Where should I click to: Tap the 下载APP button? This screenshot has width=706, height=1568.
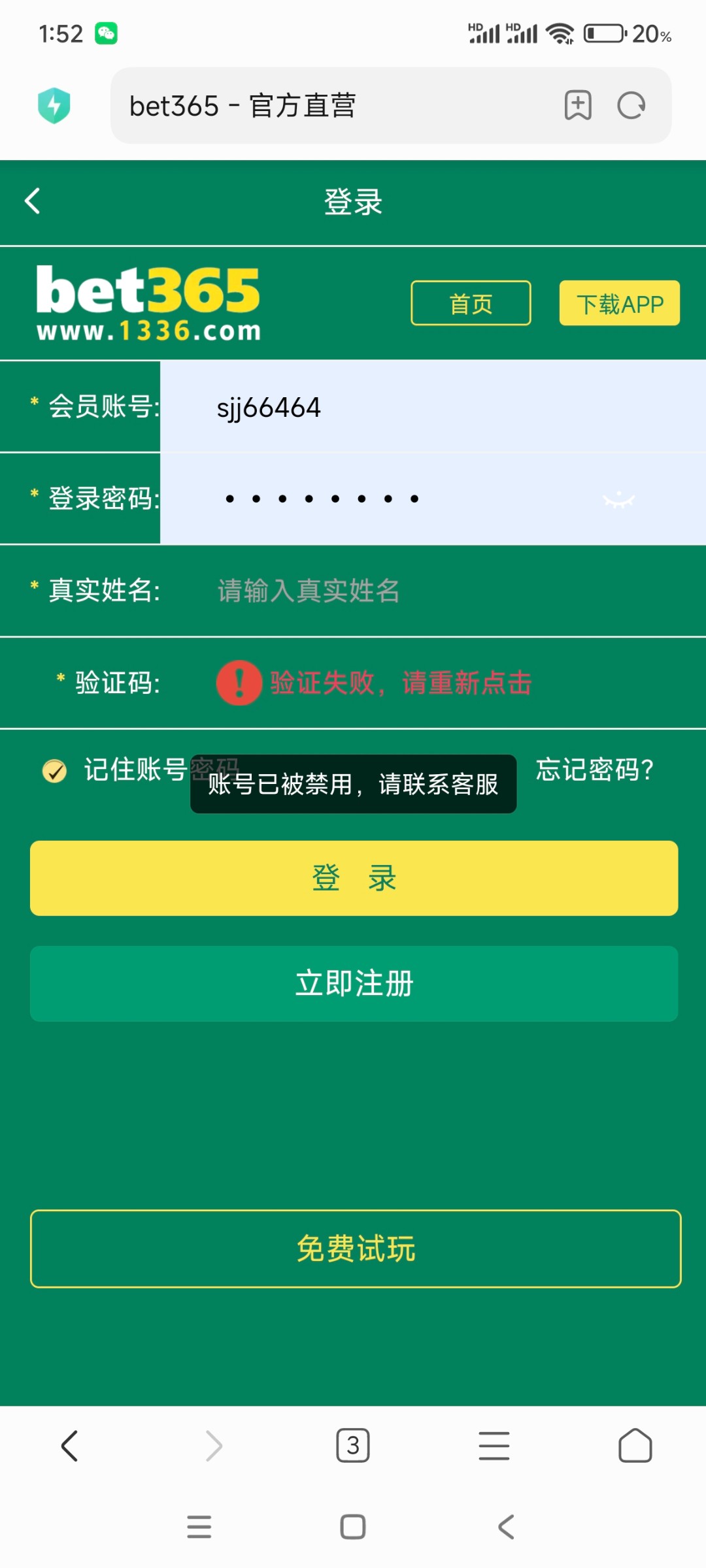click(619, 303)
